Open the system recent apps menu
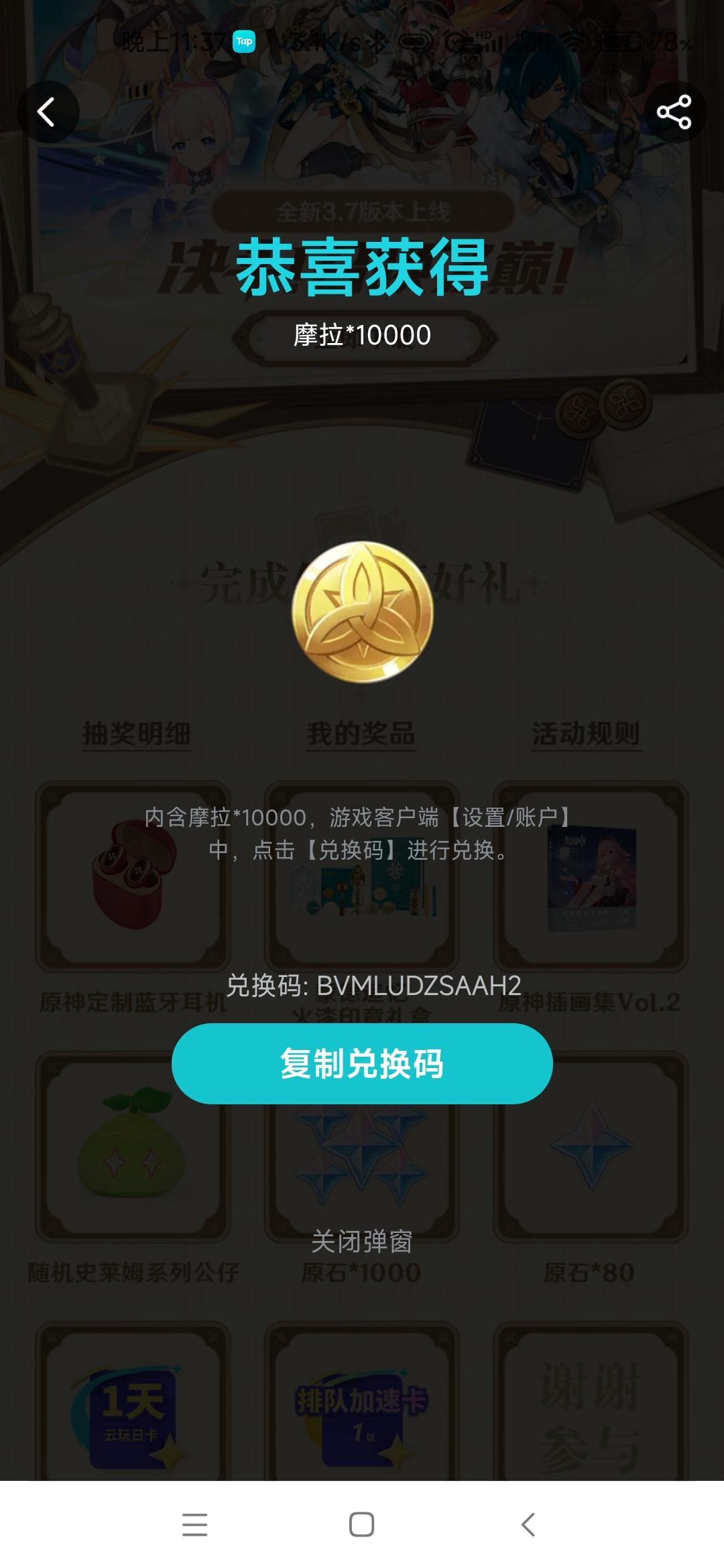724x1568 pixels. point(194,1524)
